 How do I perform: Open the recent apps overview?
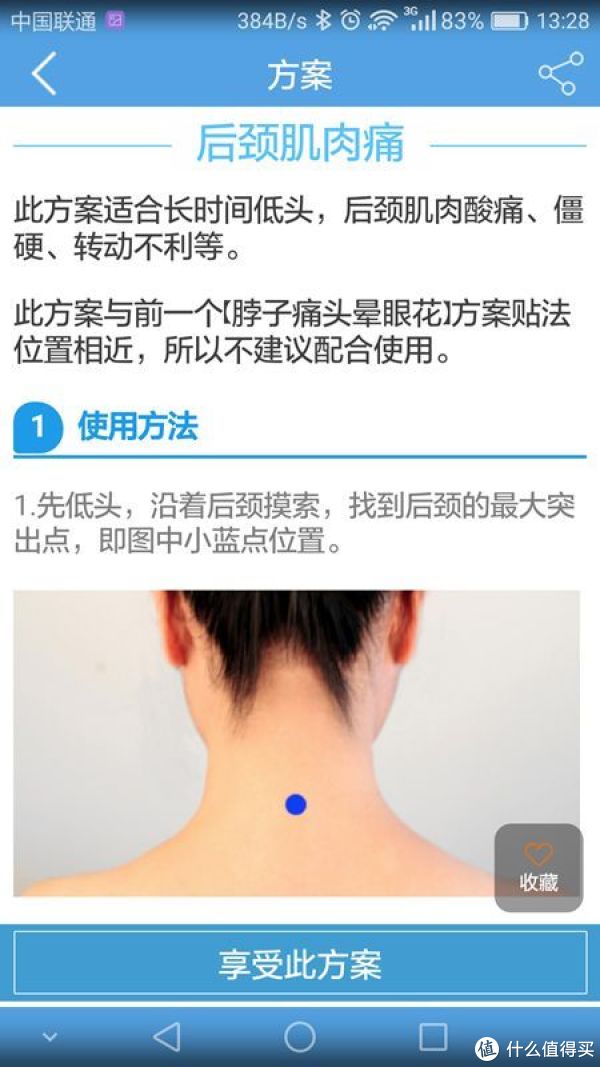click(x=432, y=1037)
